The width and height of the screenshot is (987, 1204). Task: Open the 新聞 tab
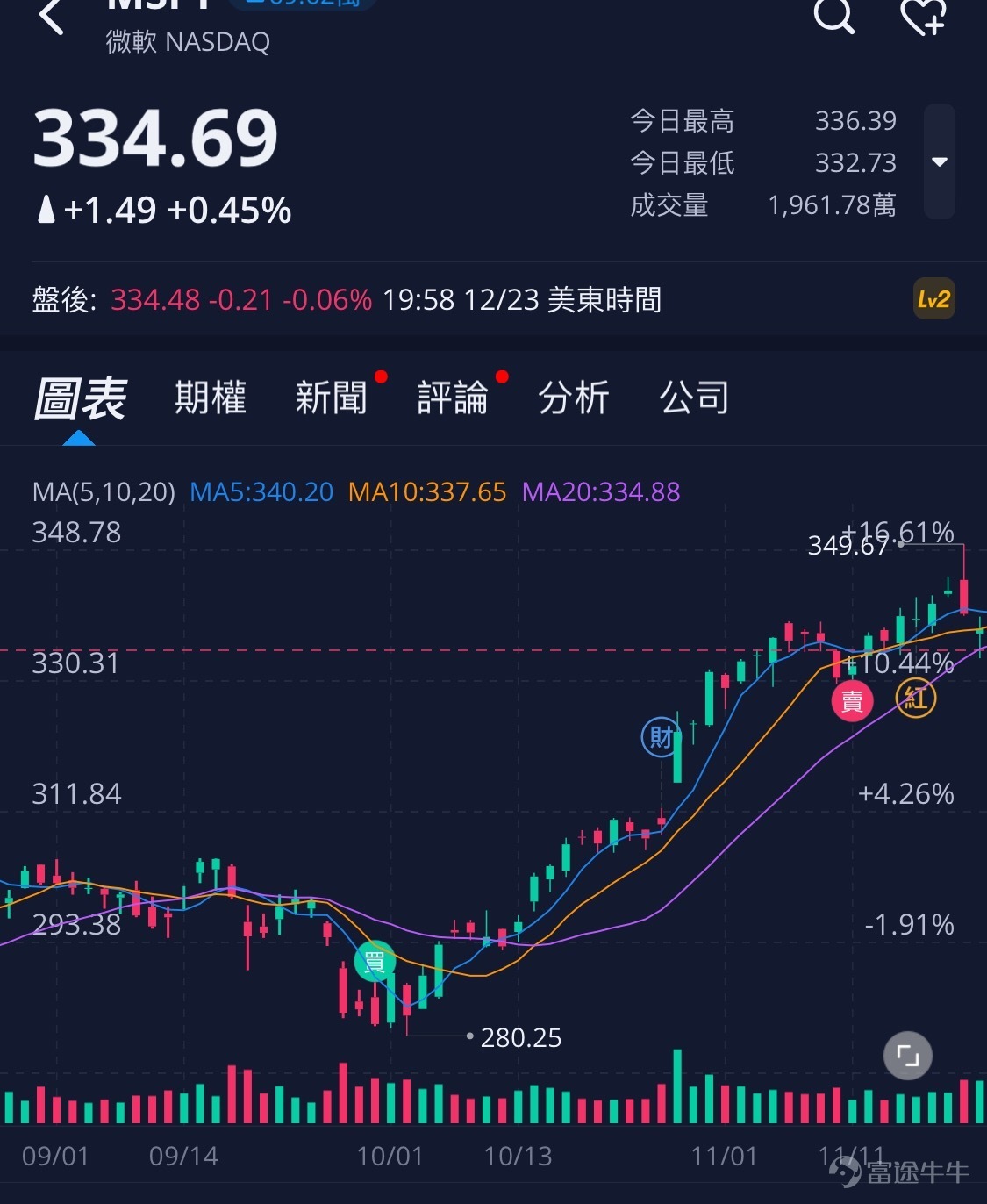point(331,398)
